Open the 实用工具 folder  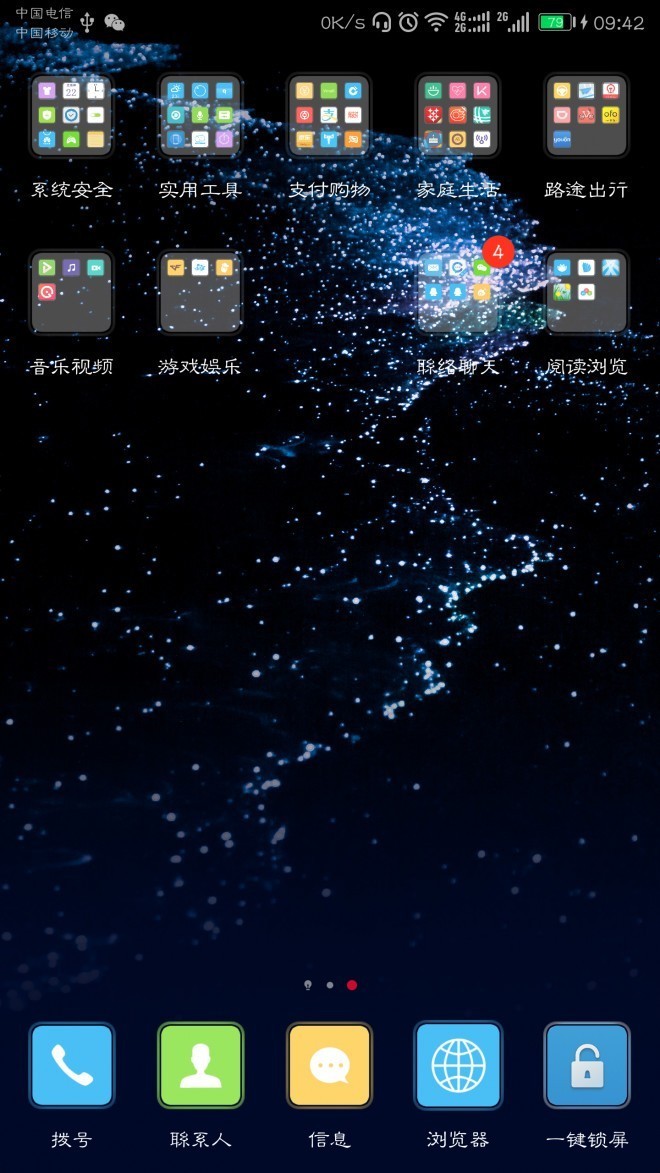200,116
